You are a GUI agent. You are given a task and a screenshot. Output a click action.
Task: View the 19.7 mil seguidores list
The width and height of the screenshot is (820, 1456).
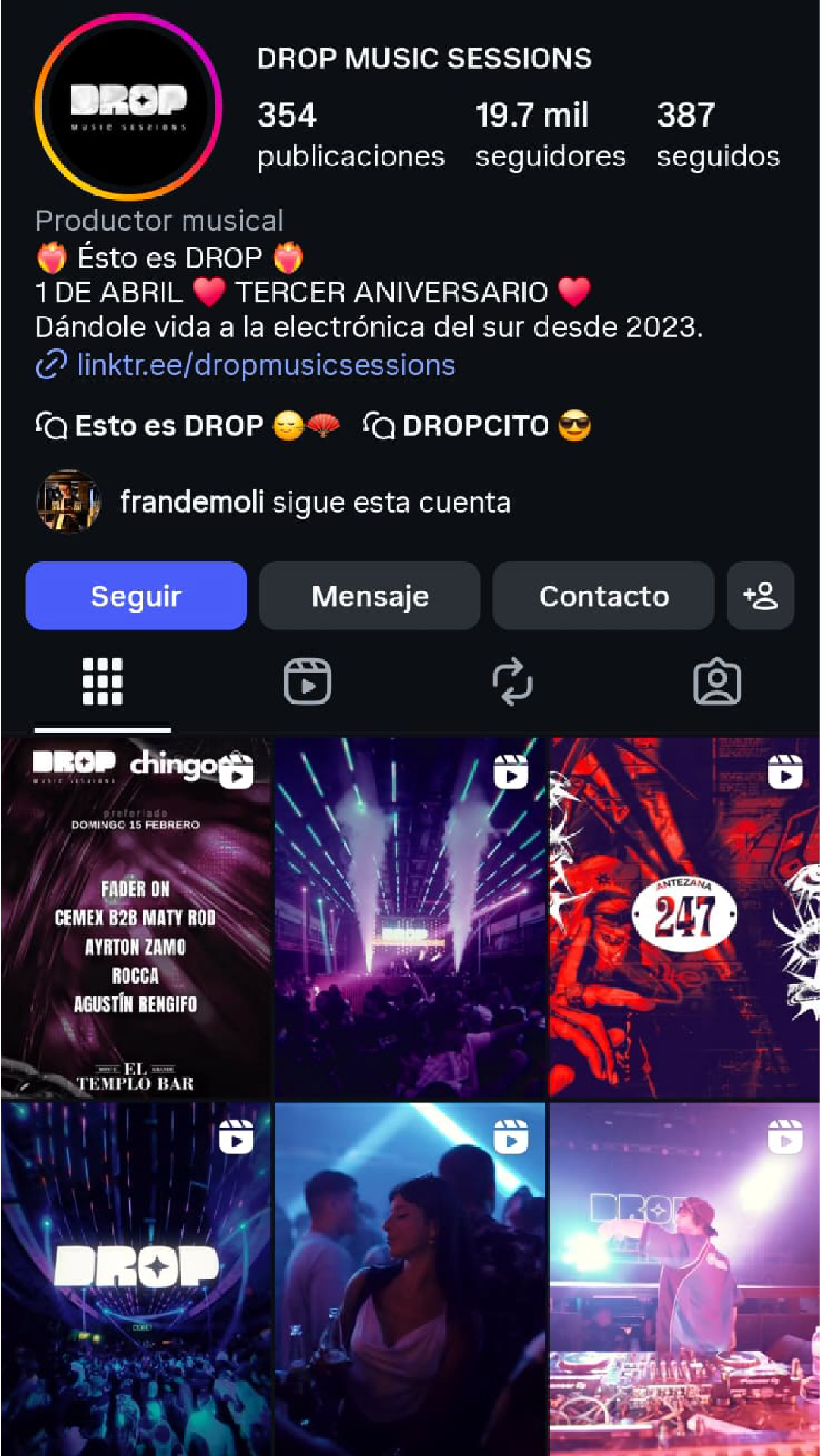tap(550, 135)
